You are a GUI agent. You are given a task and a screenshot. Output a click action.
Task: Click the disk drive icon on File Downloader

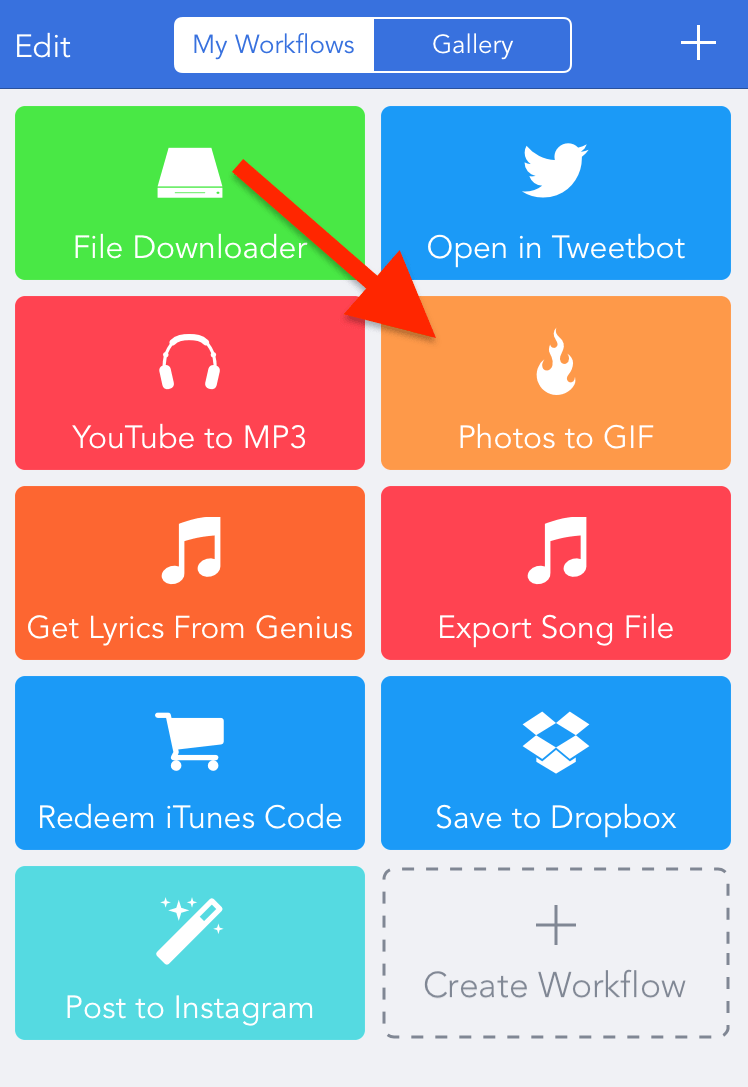(x=190, y=172)
